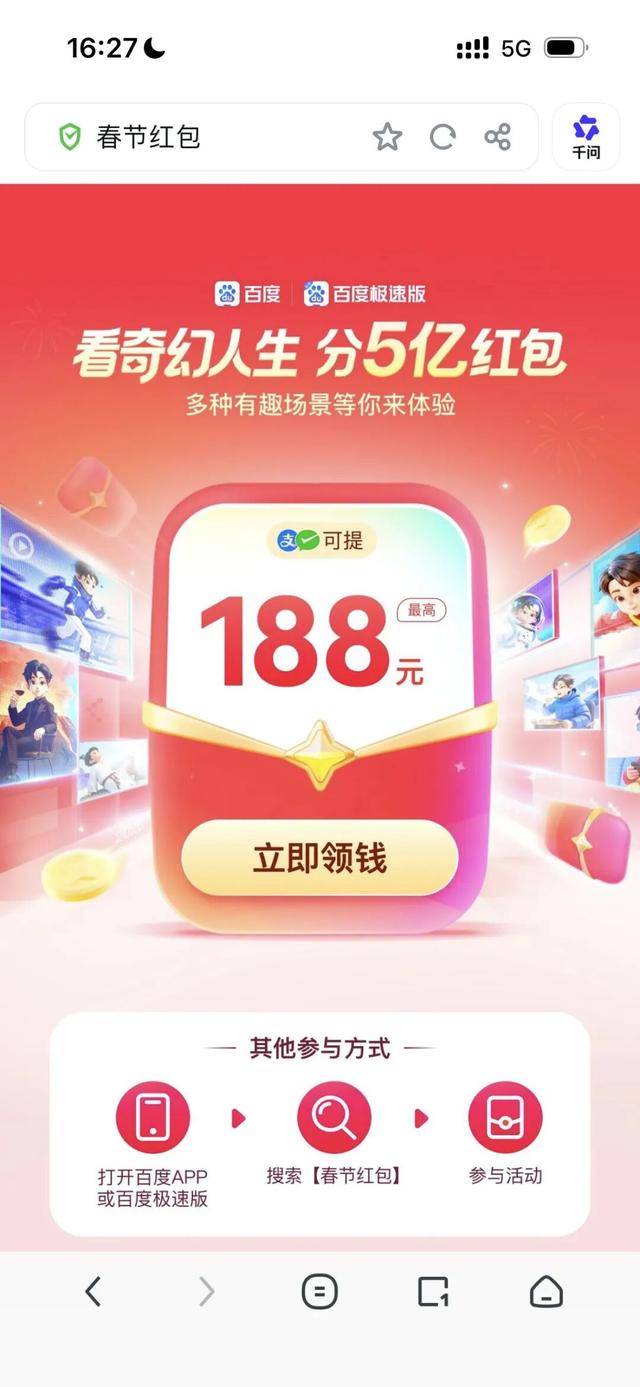Tap the 立即领钱 button
The width and height of the screenshot is (640, 1387).
[x=320, y=858]
